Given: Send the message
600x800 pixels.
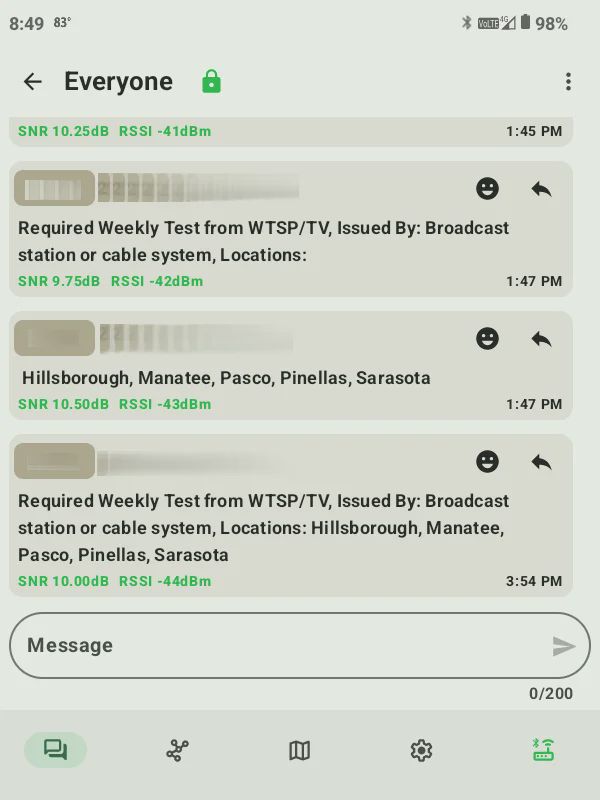Looking at the screenshot, I should tap(564, 647).
